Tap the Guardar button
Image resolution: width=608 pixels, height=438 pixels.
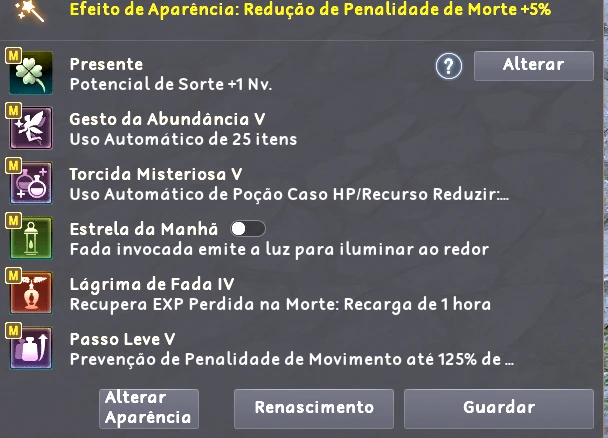tap(499, 407)
